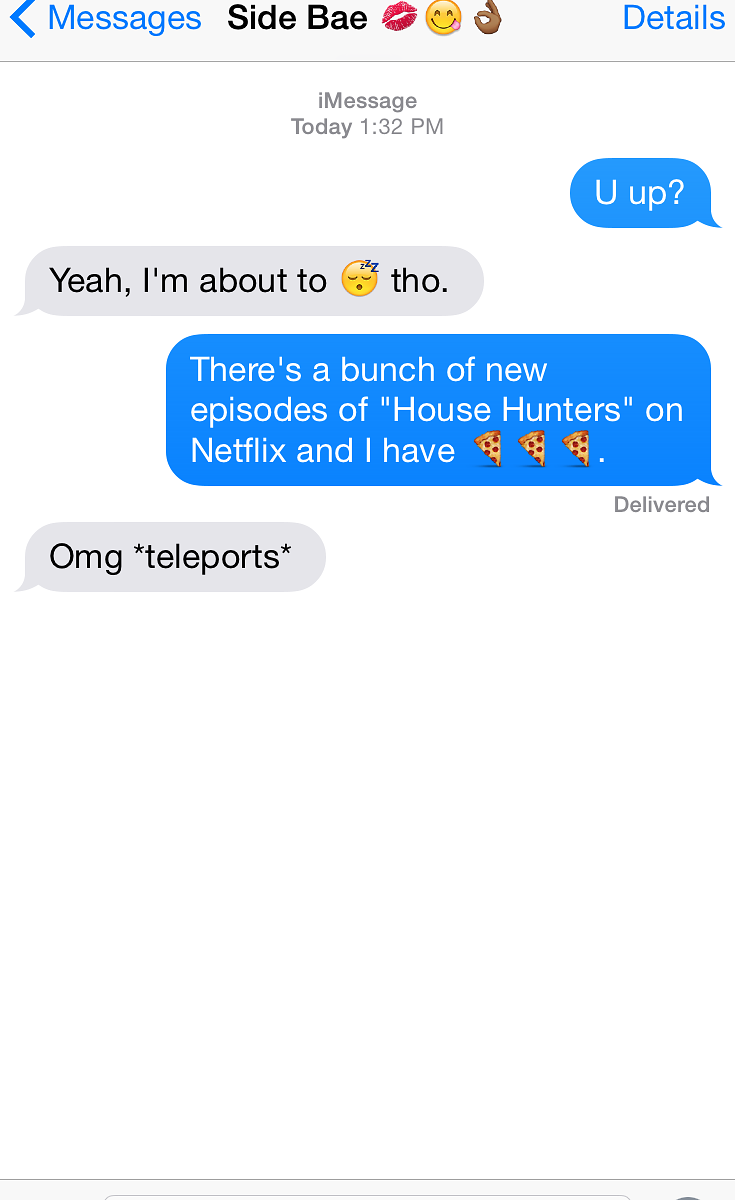The width and height of the screenshot is (735, 1200).
Task: Open conversation Details
Action: pyautogui.click(x=673, y=17)
